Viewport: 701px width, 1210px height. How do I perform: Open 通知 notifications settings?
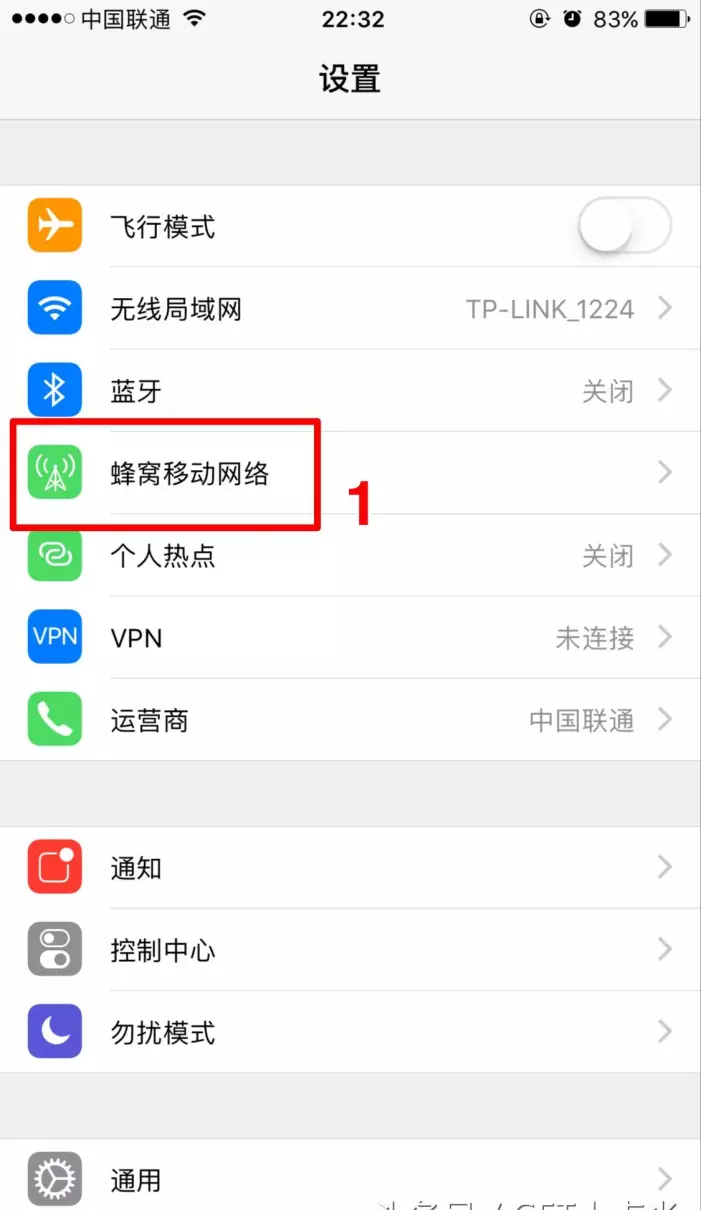point(350,868)
